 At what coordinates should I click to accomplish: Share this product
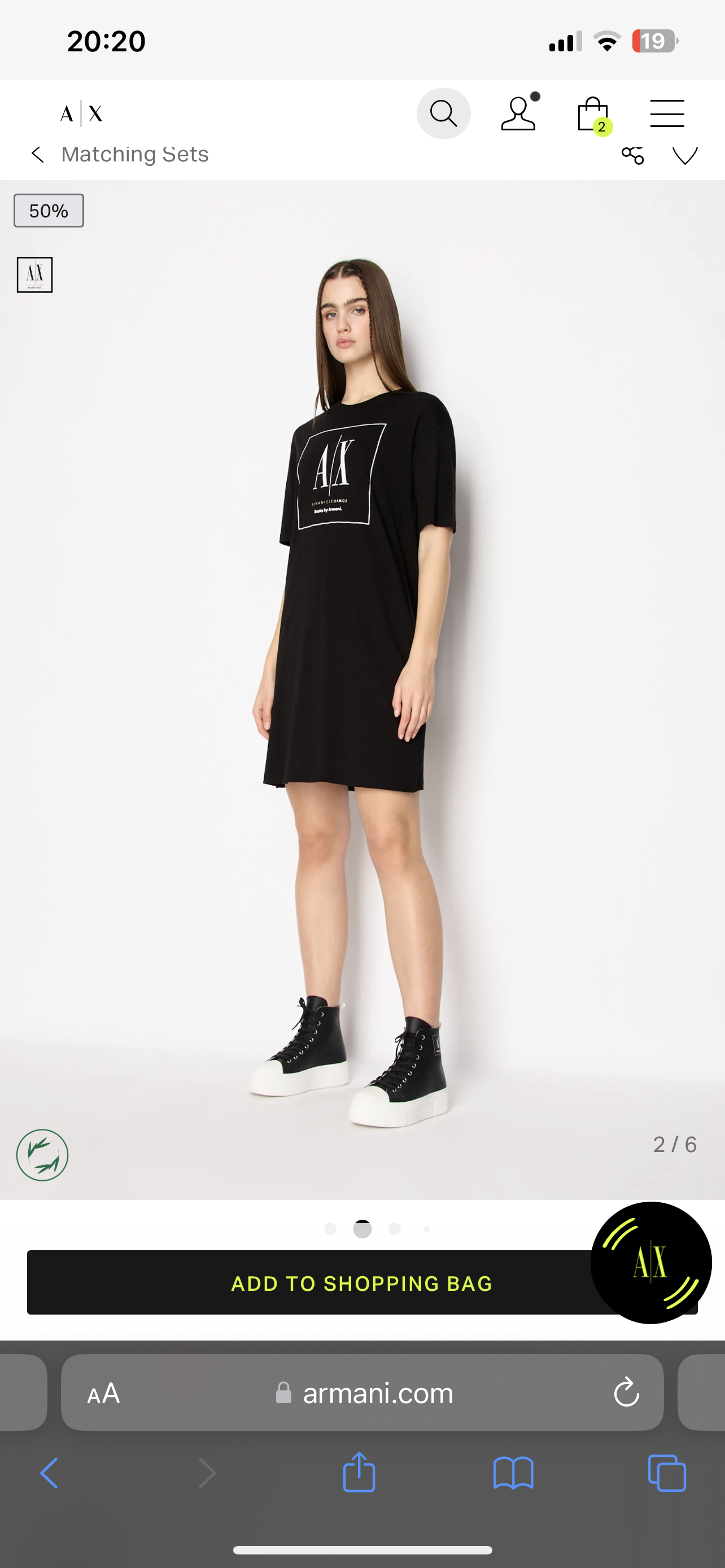click(632, 155)
